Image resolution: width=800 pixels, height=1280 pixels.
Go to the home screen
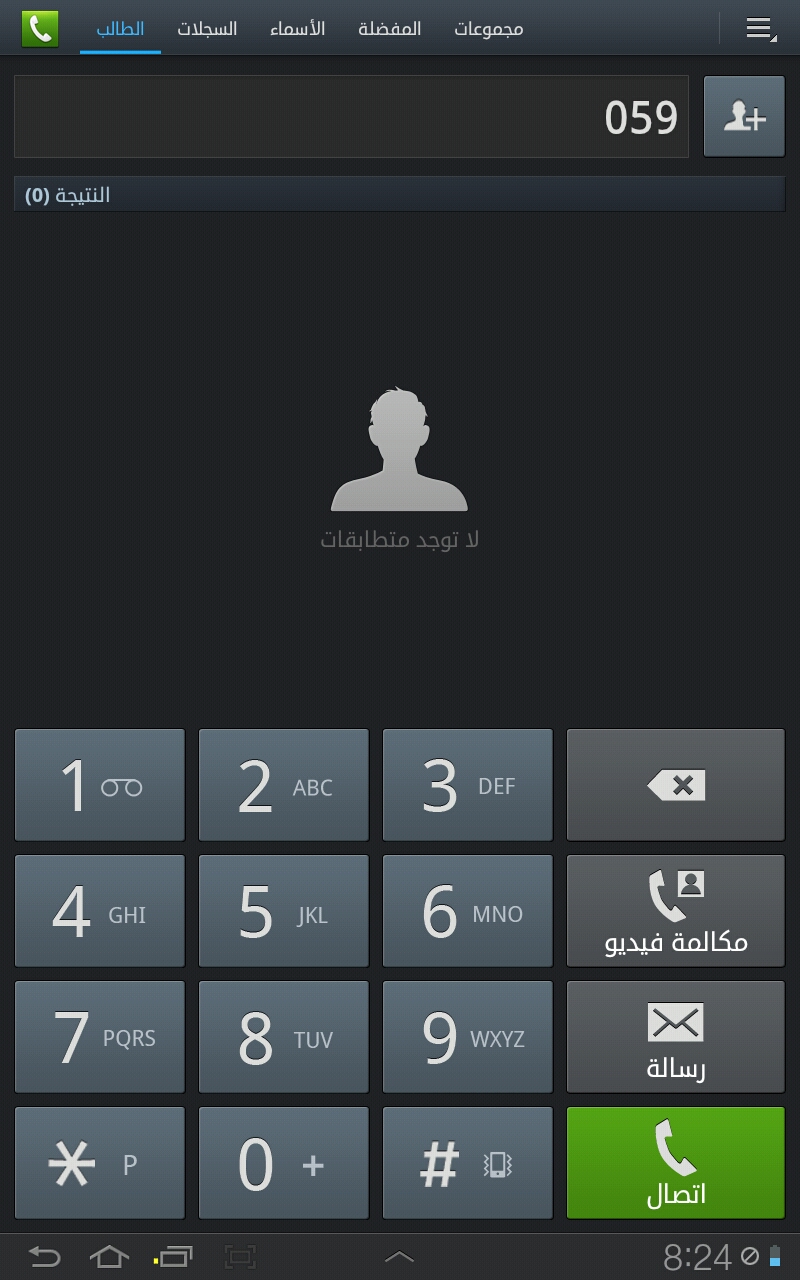tap(109, 1256)
